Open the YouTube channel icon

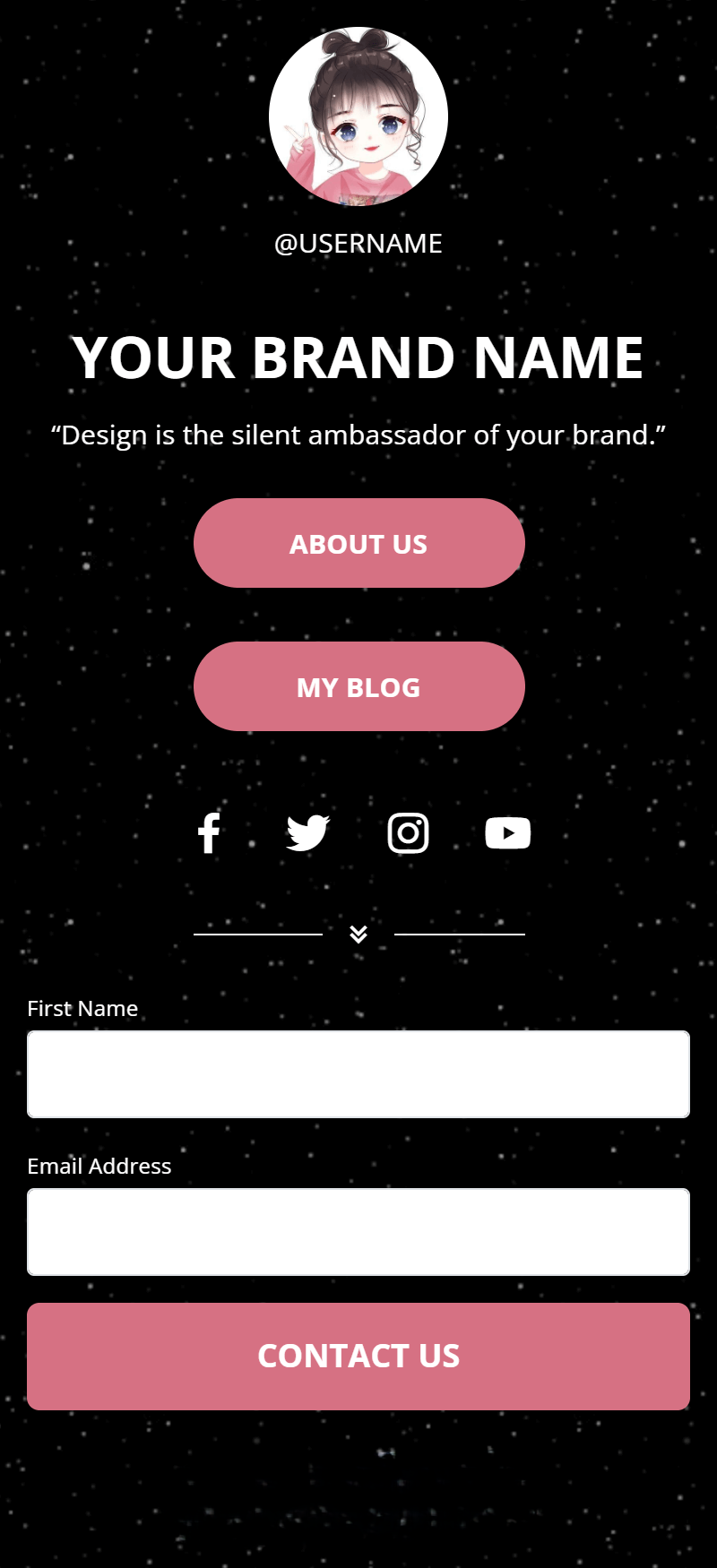click(507, 833)
